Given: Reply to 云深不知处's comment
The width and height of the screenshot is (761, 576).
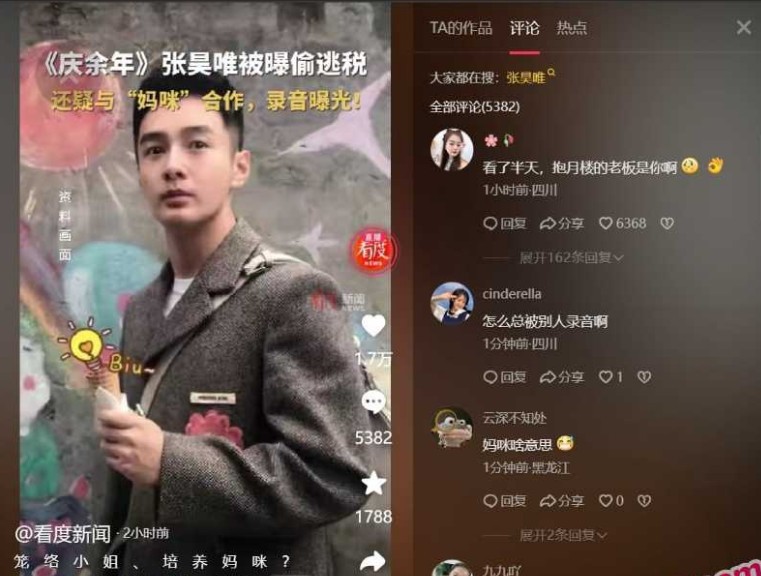Looking at the screenshot, I should click(505, 500).
